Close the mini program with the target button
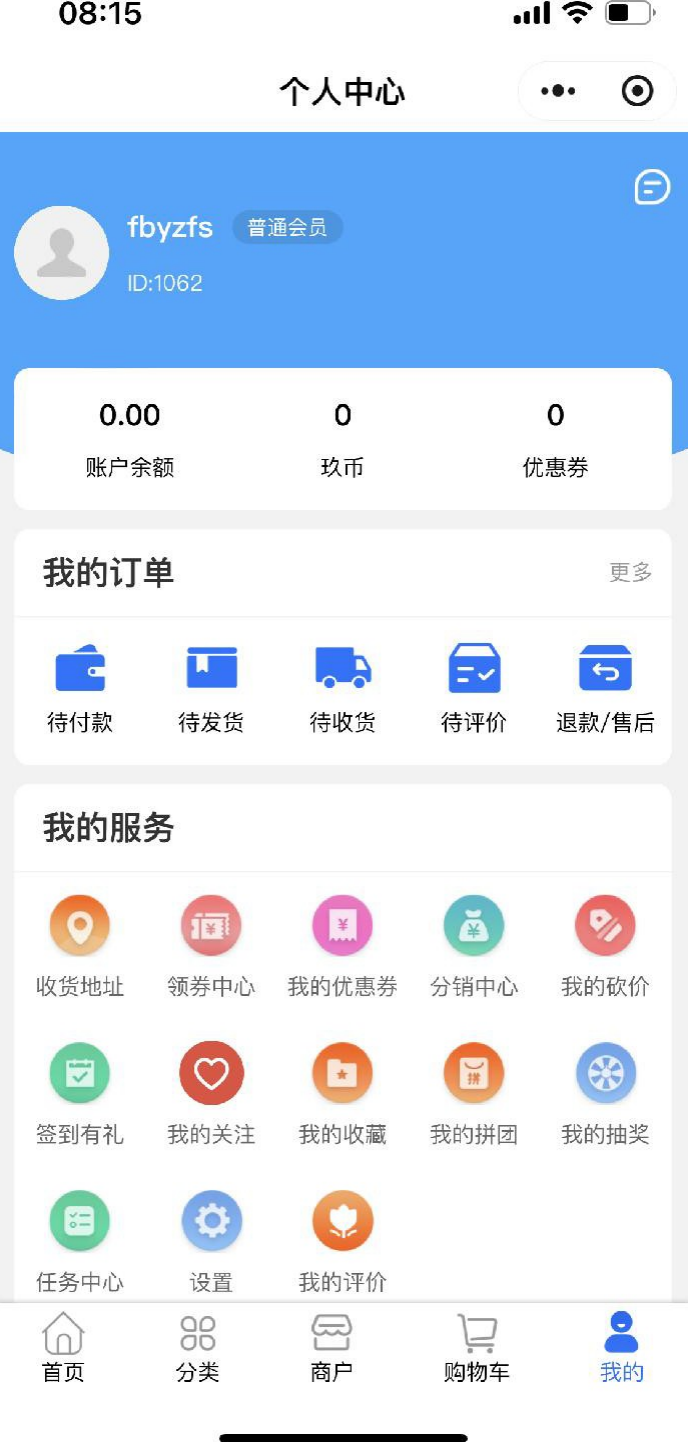 click(637, 92)
